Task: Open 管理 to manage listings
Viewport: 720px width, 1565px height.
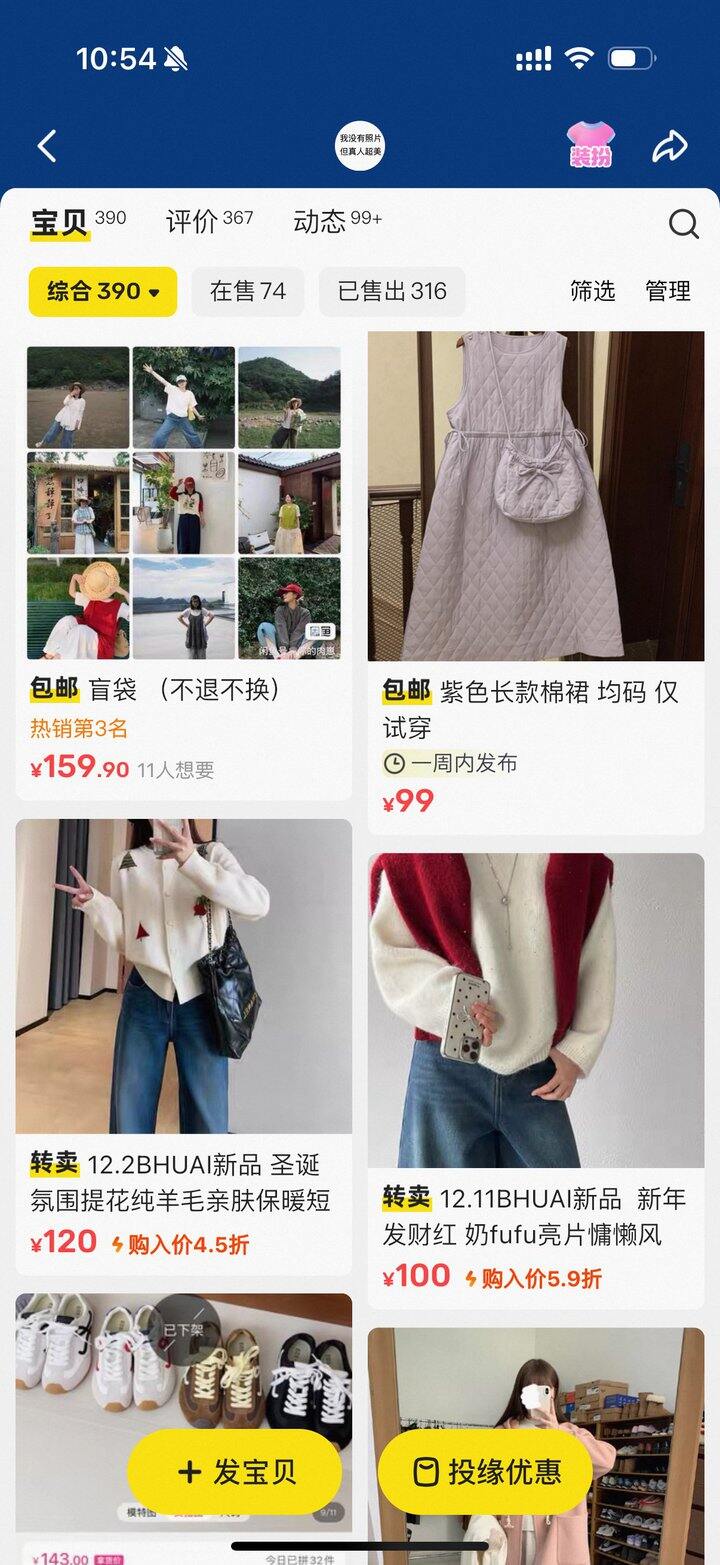Action: [667, 291]
